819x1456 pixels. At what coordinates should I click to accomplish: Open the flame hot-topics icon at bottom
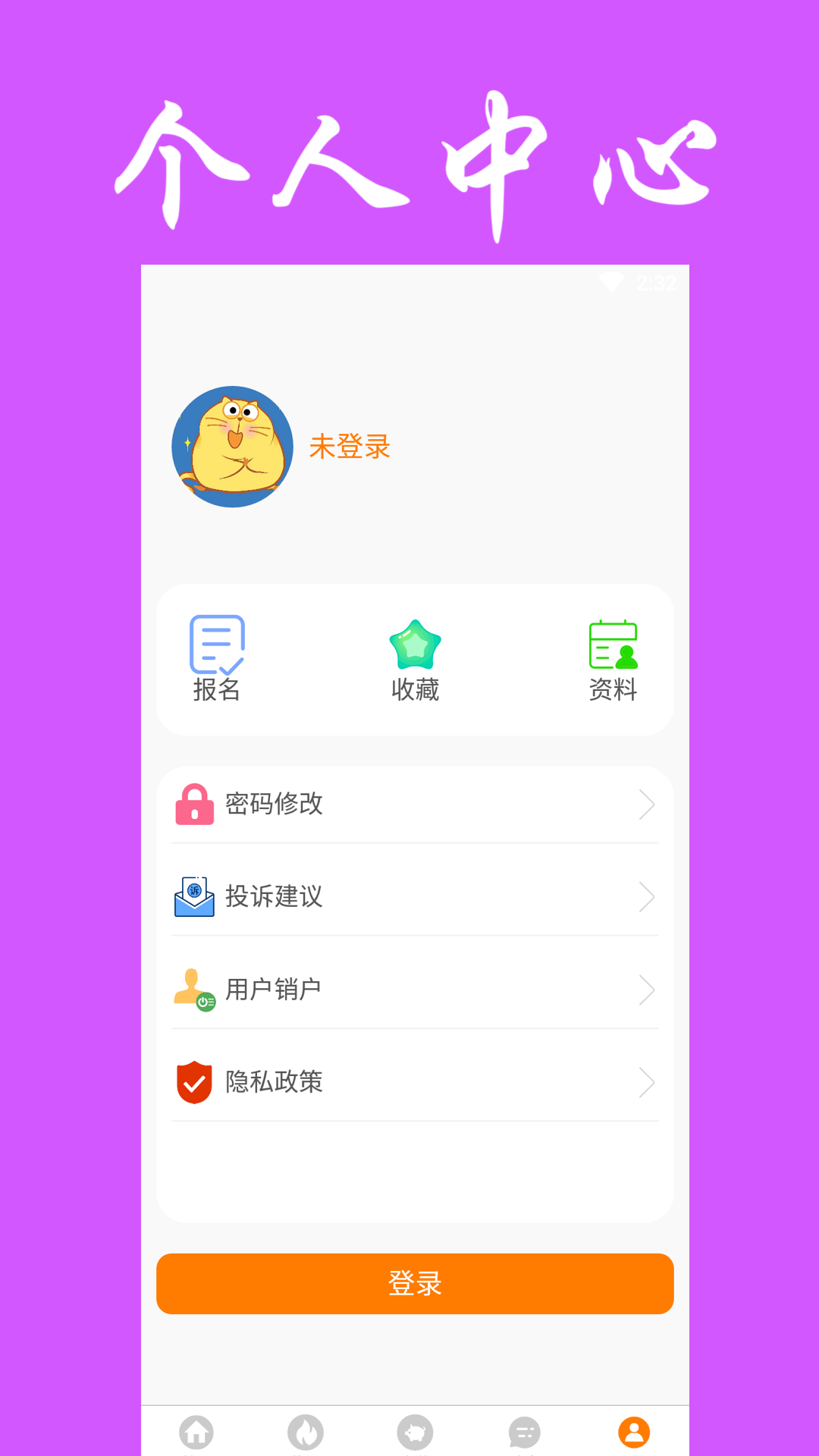(x=306, y=1432)
